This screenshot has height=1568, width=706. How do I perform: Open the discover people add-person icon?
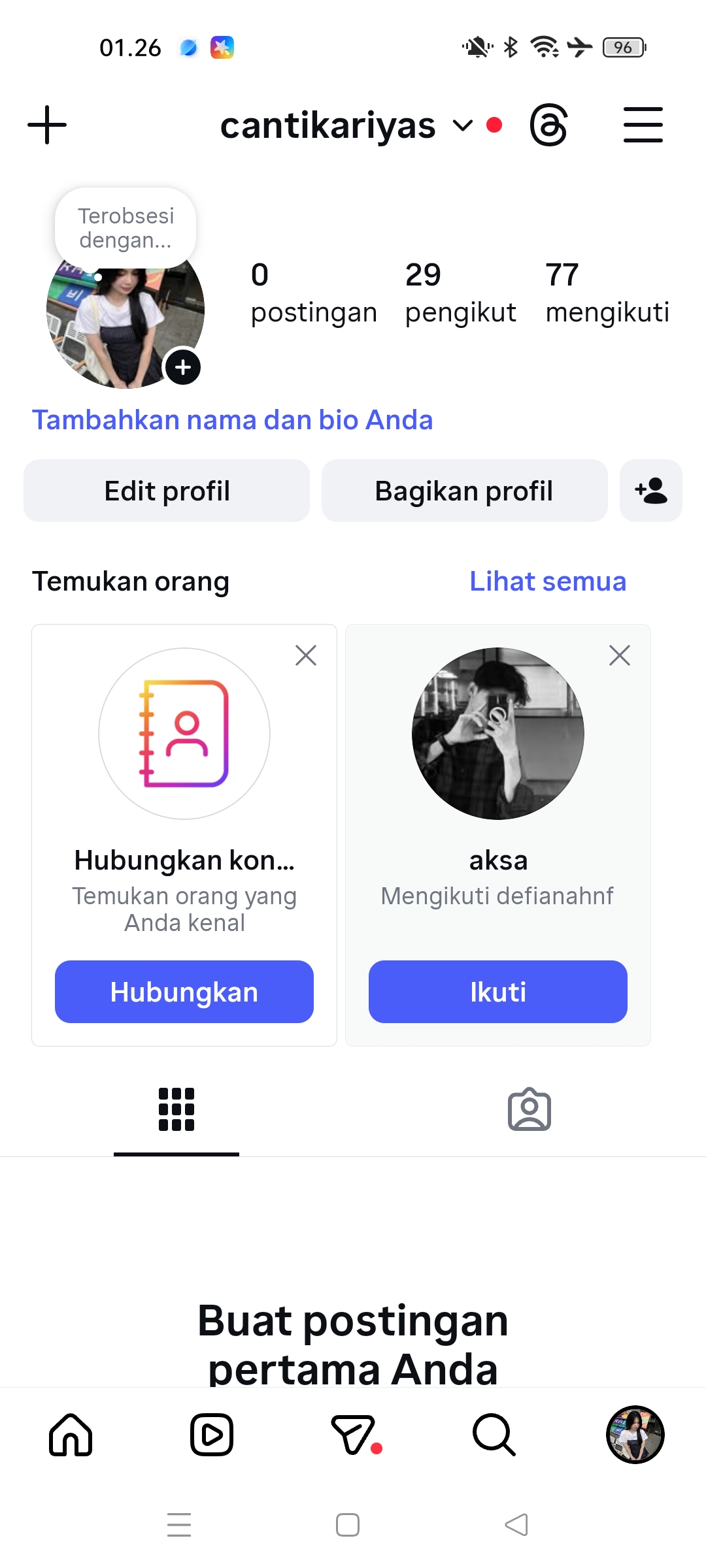click(x=650, y=491)
